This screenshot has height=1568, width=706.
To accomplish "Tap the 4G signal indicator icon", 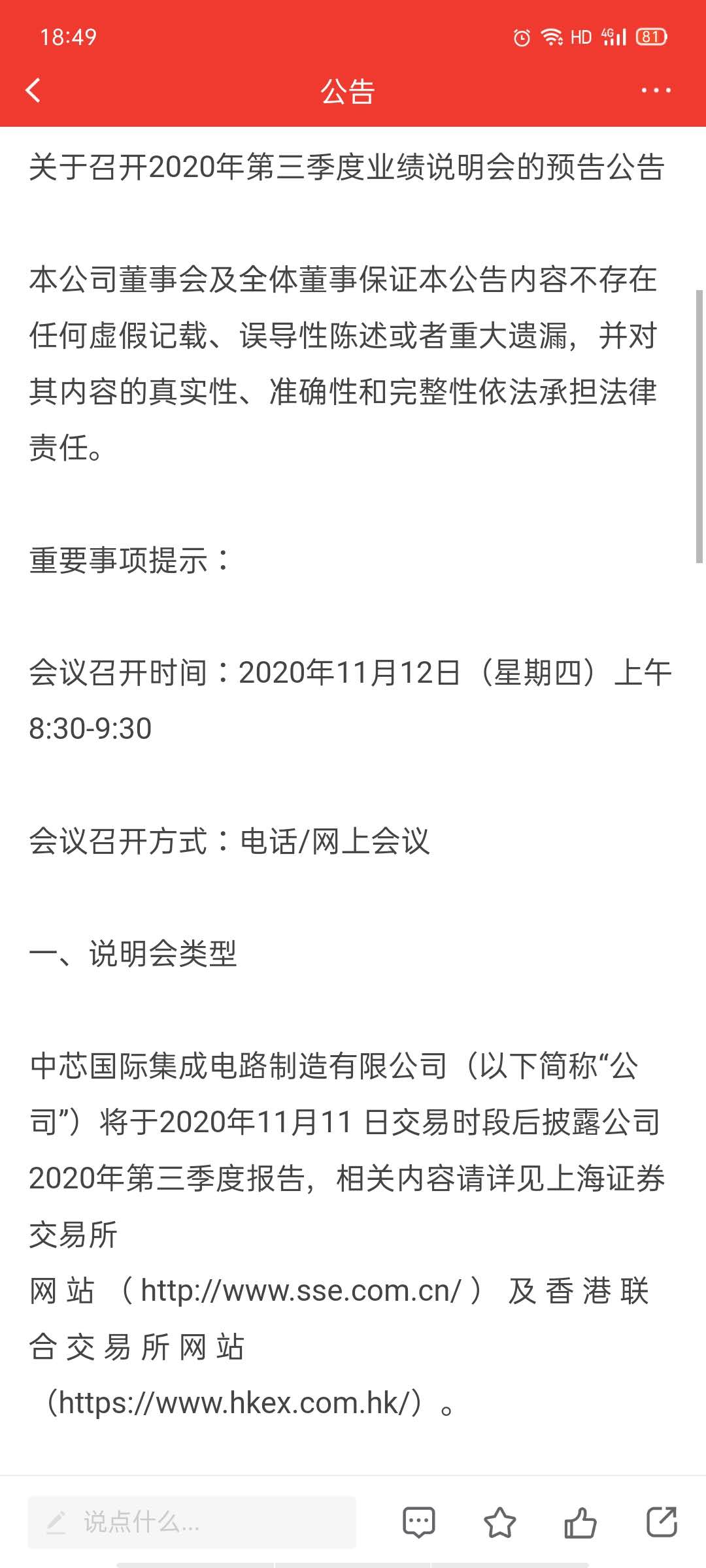I will pos(614,37).
